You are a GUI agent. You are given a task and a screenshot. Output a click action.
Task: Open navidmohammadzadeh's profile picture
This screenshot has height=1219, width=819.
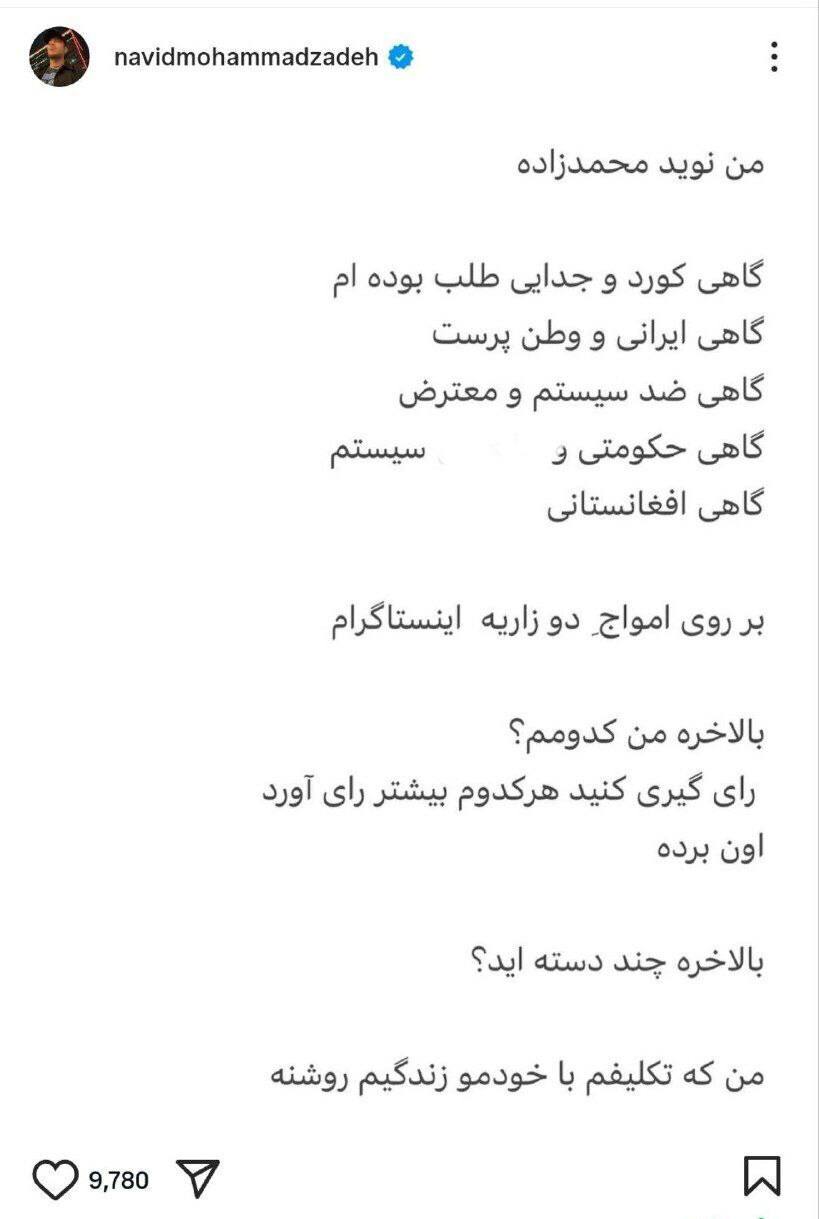tap(59, 57)
